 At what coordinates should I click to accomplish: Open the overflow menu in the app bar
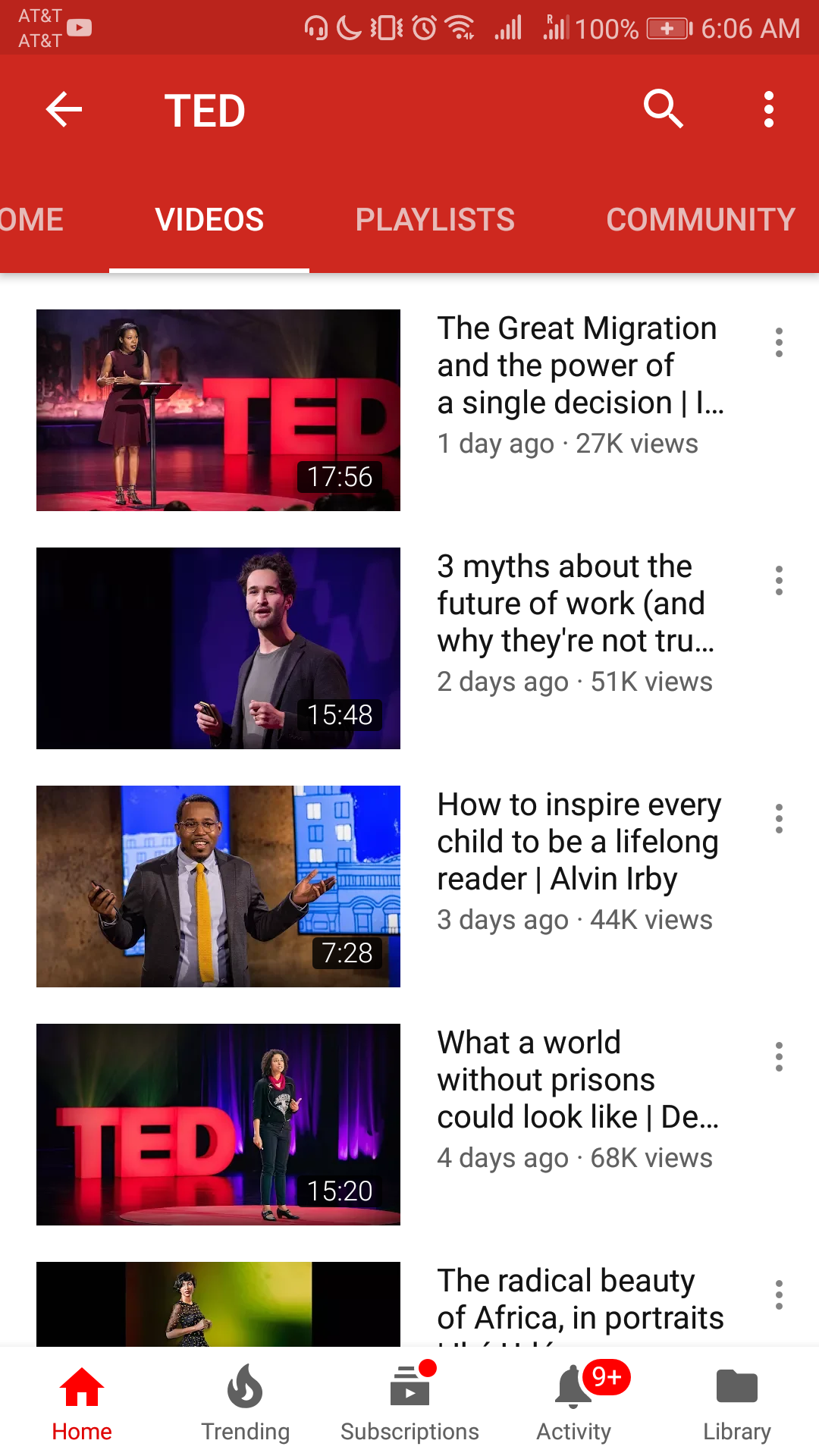coord(769,109)
